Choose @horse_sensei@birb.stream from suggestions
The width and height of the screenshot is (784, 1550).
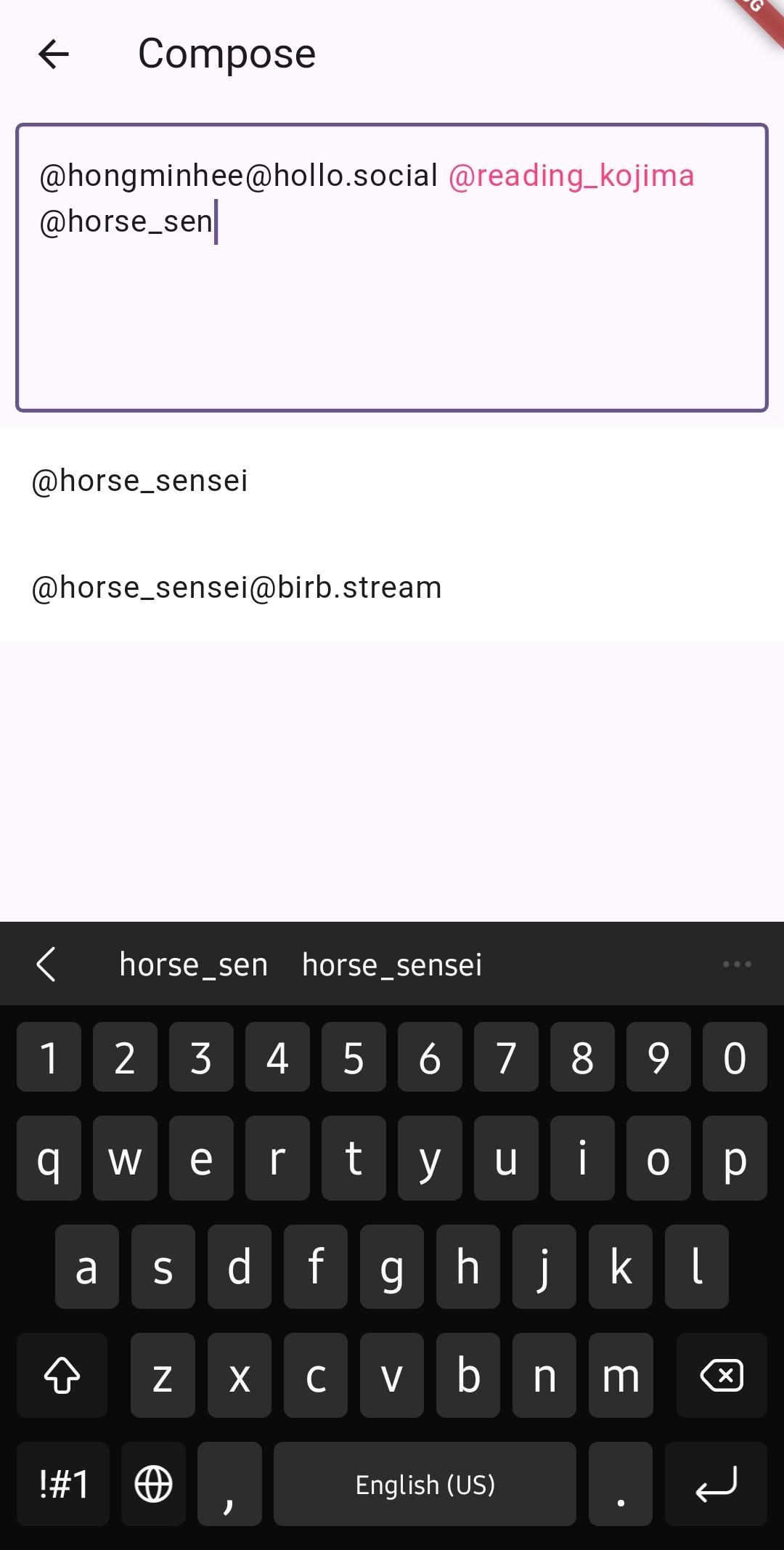(392, 588)
